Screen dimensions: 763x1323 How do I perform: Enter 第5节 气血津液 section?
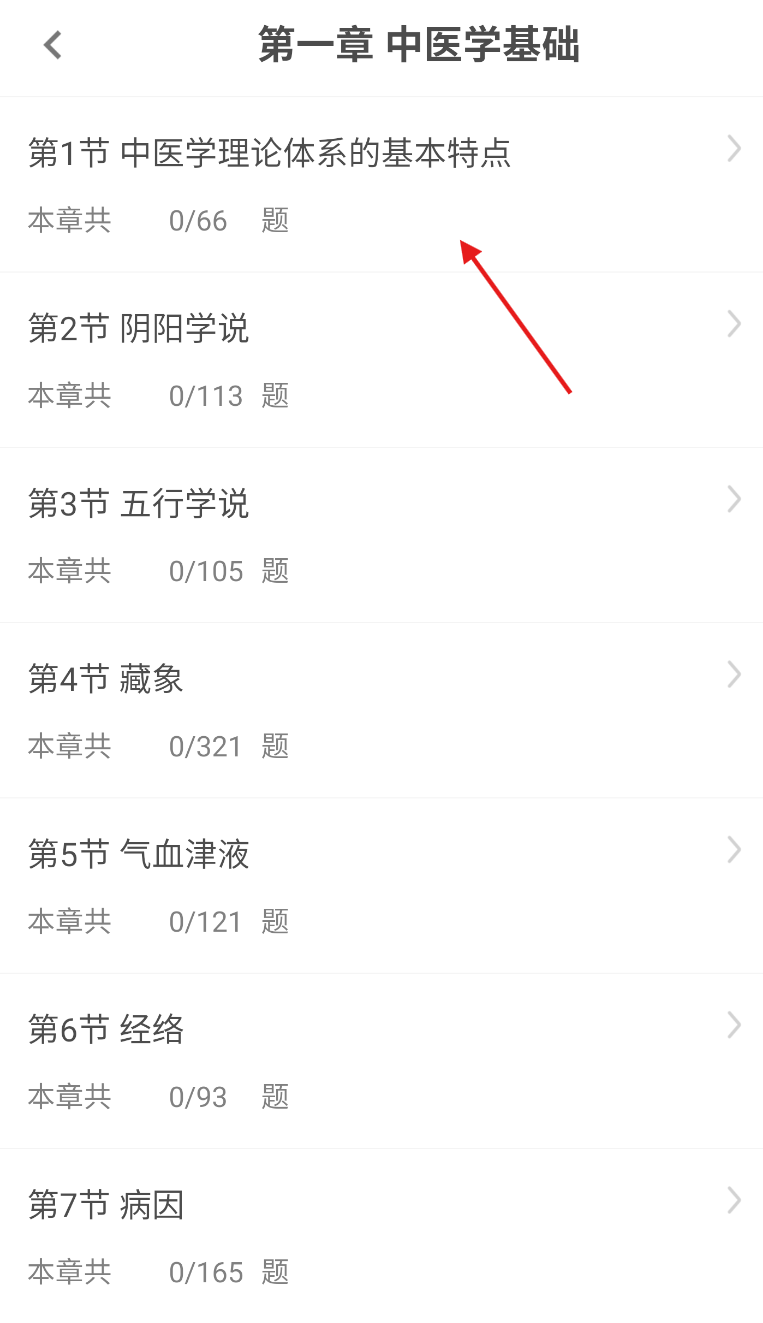click(381, 886)
